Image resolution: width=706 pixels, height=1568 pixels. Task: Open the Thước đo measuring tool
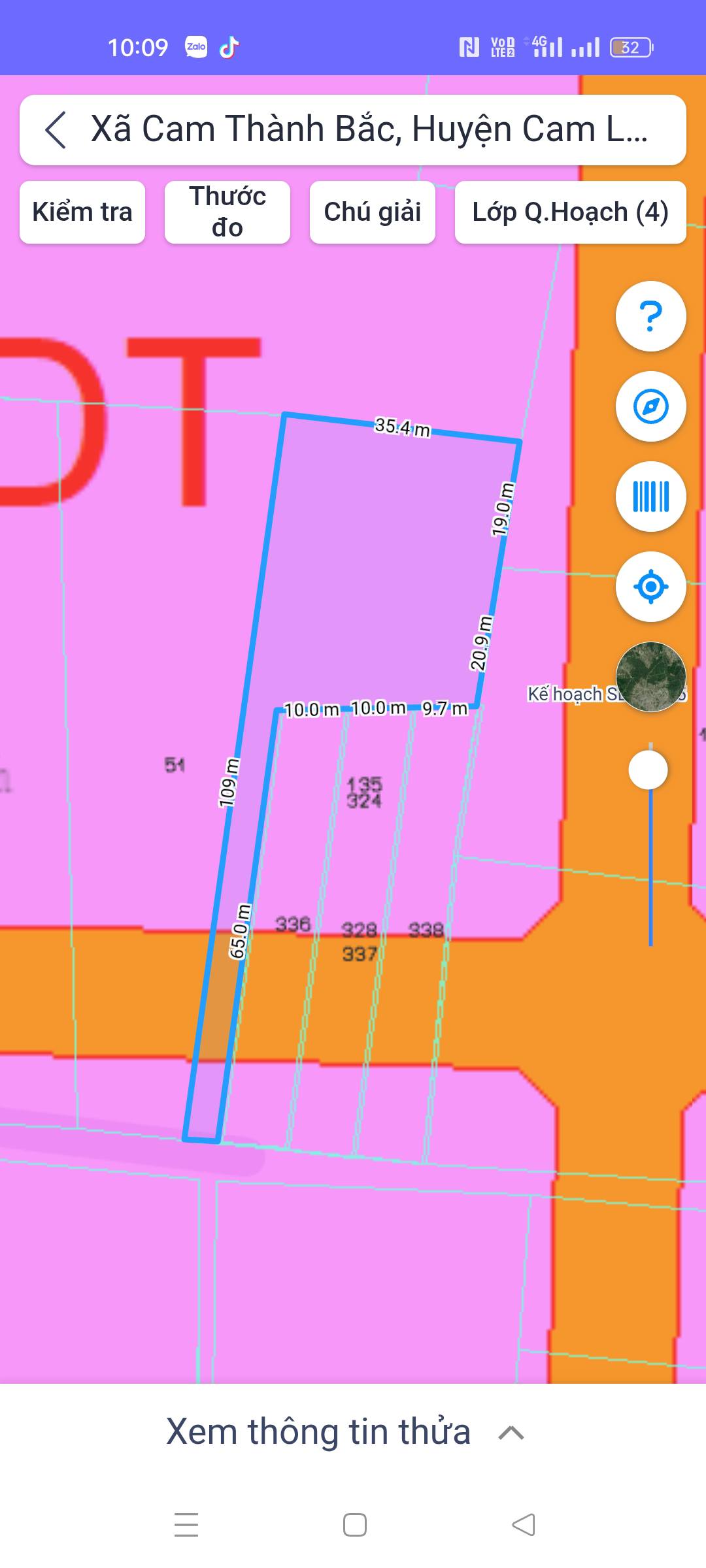227,212
